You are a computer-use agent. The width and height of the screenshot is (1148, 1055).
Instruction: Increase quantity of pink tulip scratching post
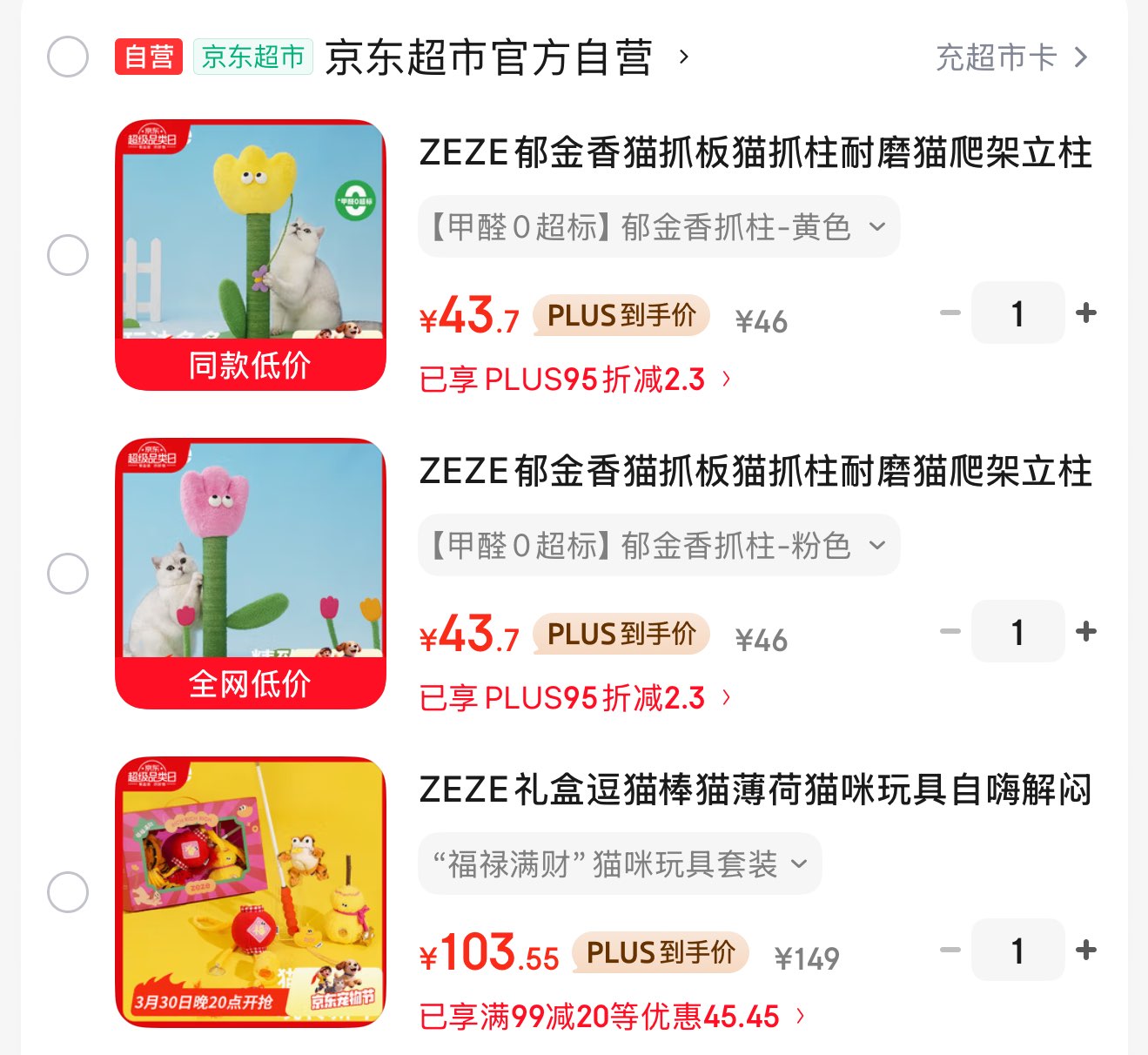coord(1085,631)
